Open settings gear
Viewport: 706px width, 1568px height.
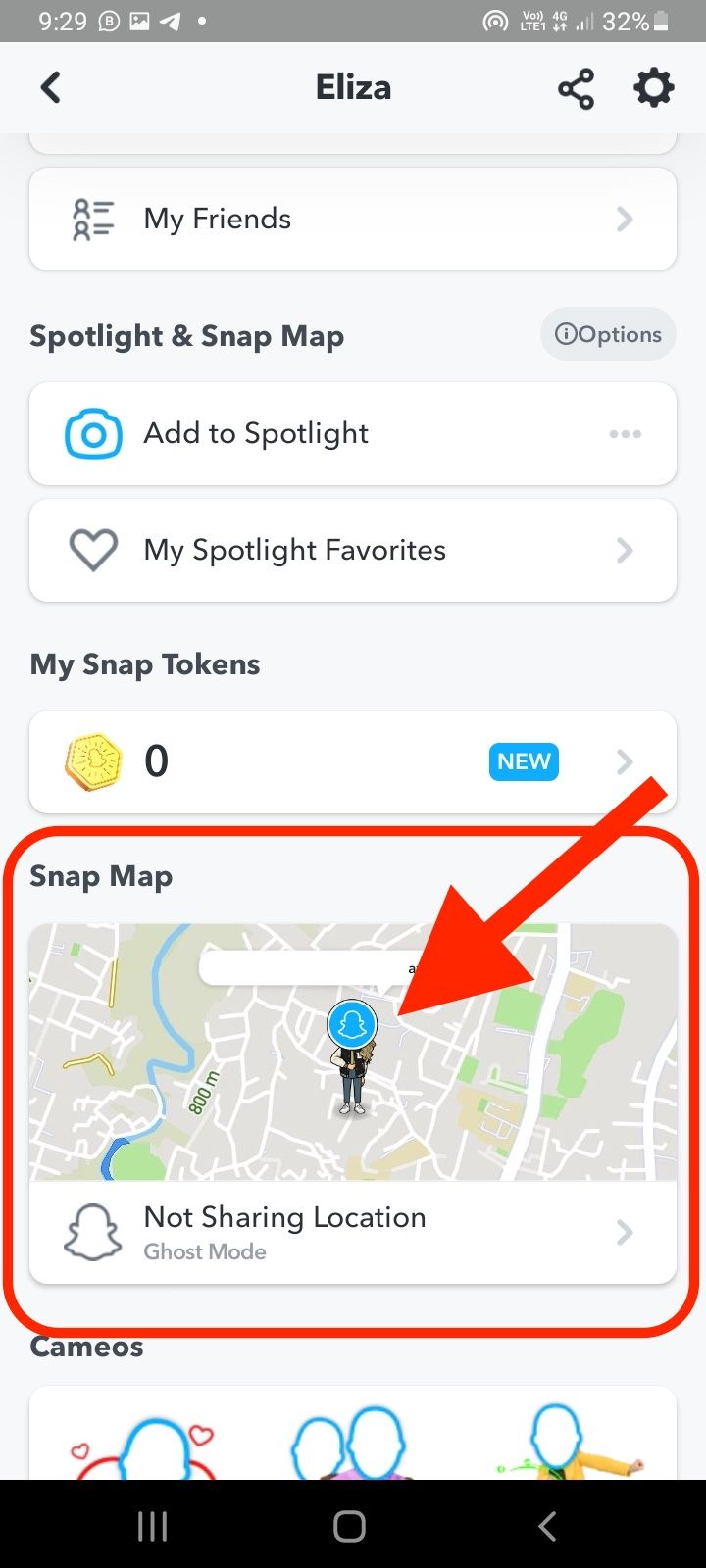[654, 88]
